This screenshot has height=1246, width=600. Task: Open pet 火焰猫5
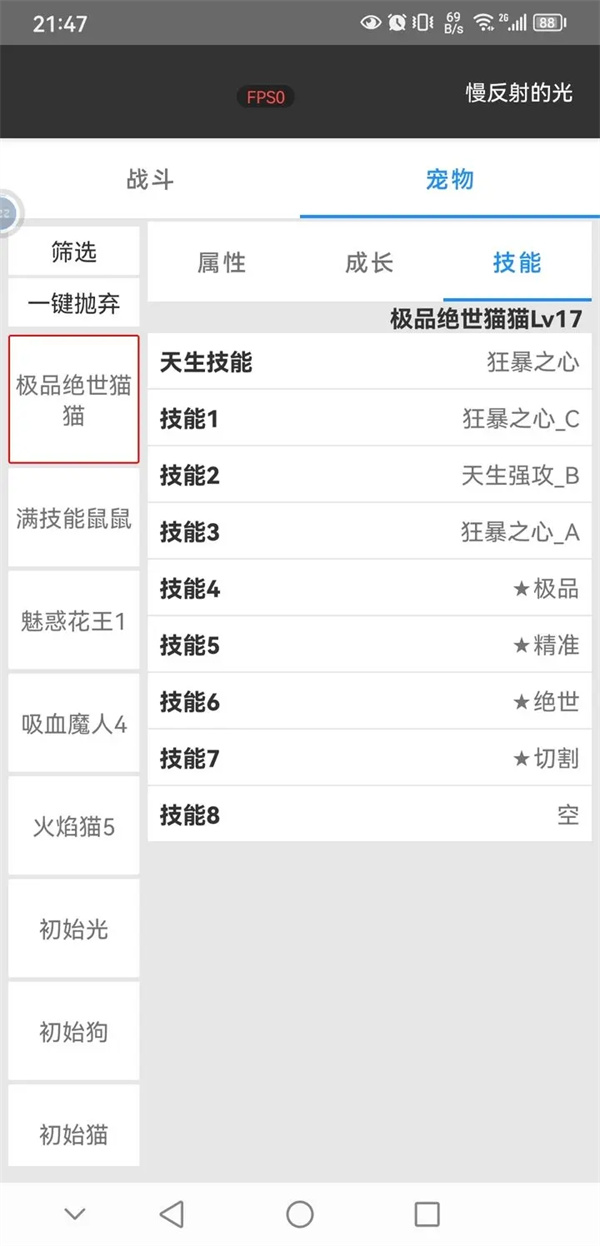point(74,827)
